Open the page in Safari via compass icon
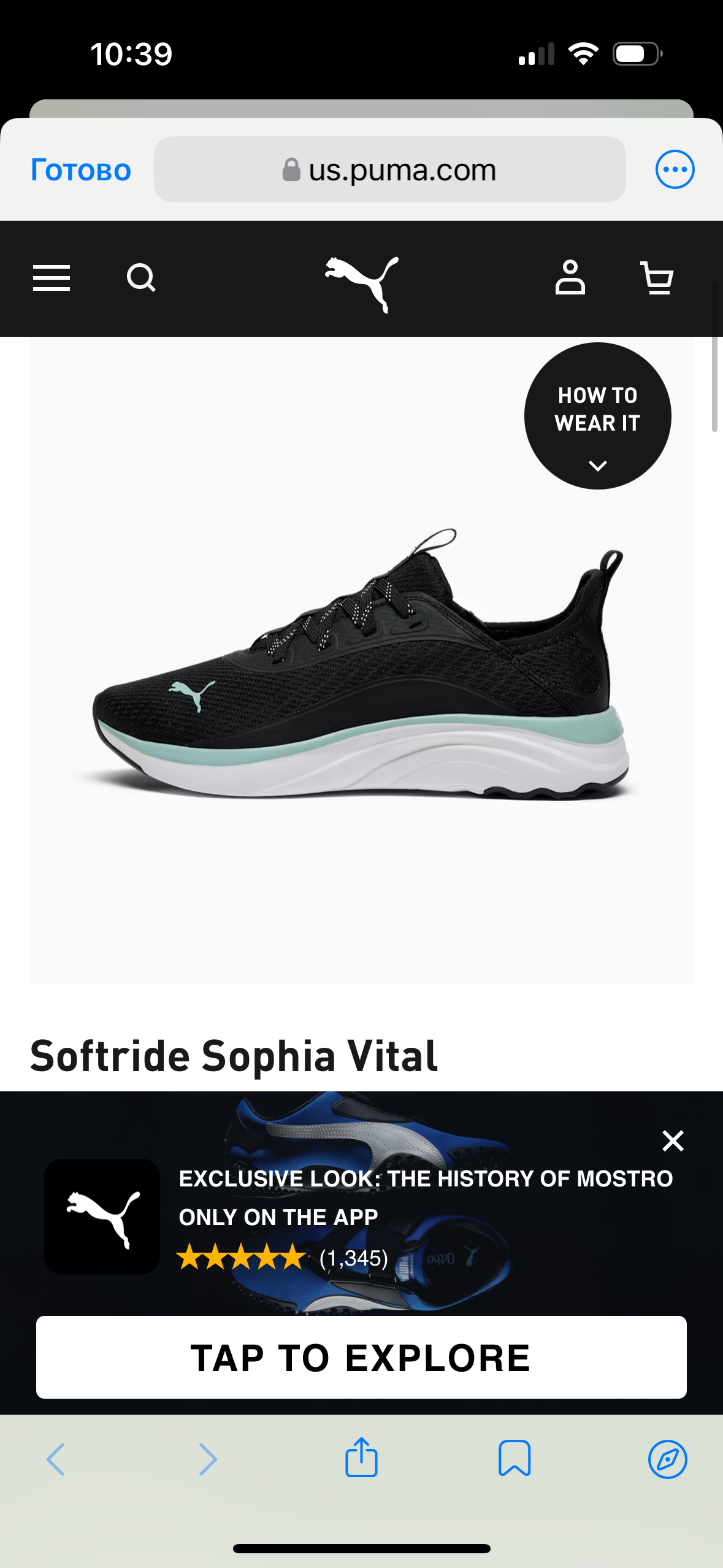 click(667, 1459)
